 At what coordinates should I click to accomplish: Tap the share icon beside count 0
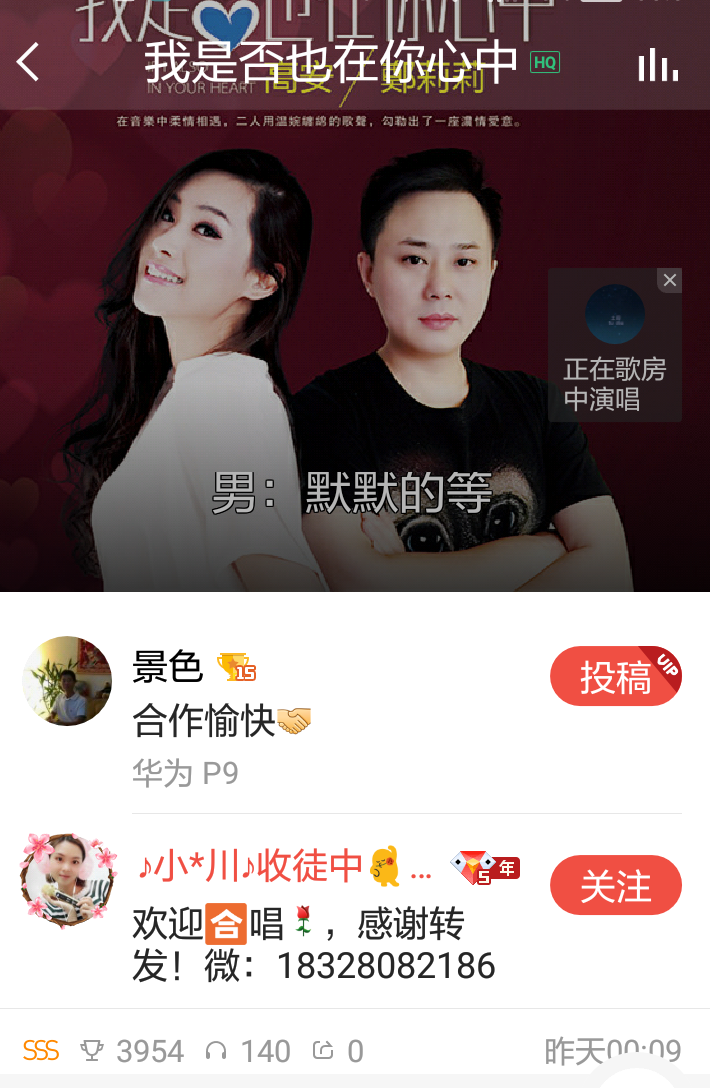pos(323,1050)
